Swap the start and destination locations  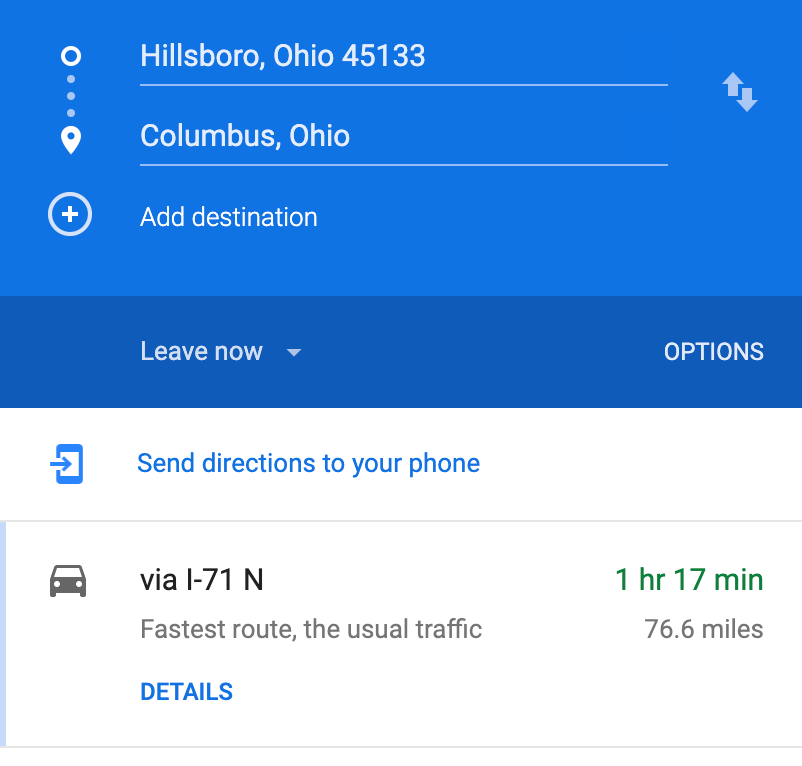(x=740, y=92)
